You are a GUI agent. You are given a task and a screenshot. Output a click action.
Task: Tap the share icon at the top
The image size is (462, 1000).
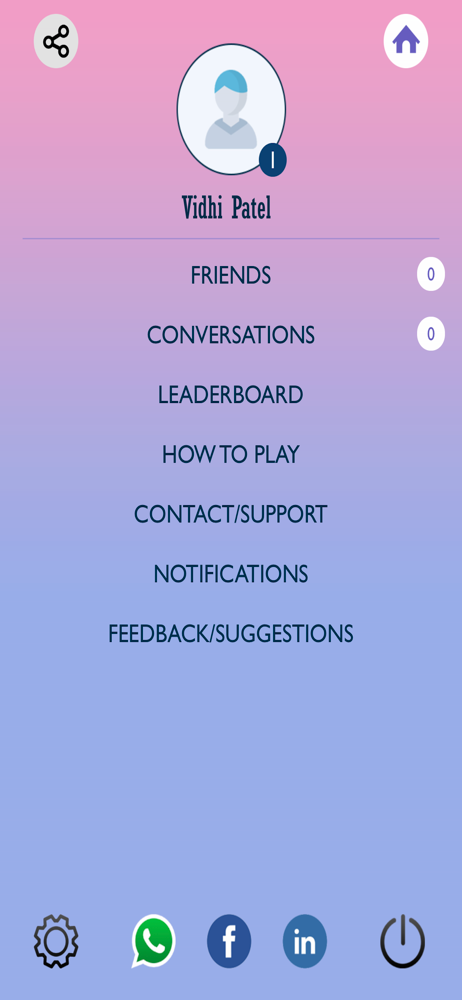56,41
